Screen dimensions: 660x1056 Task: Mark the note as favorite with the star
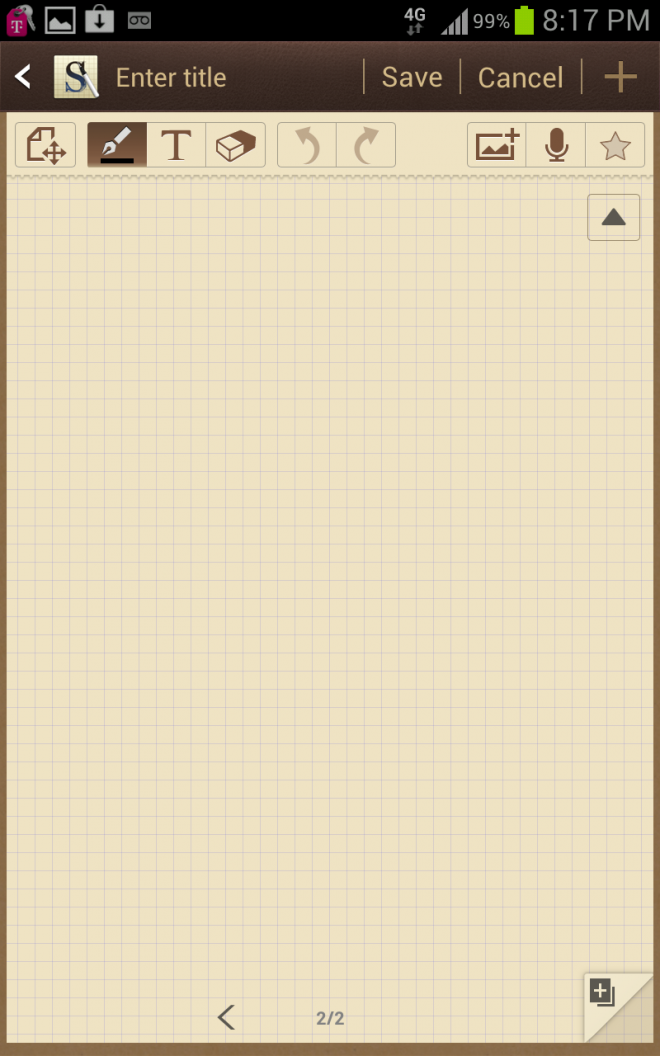[615, 145]
